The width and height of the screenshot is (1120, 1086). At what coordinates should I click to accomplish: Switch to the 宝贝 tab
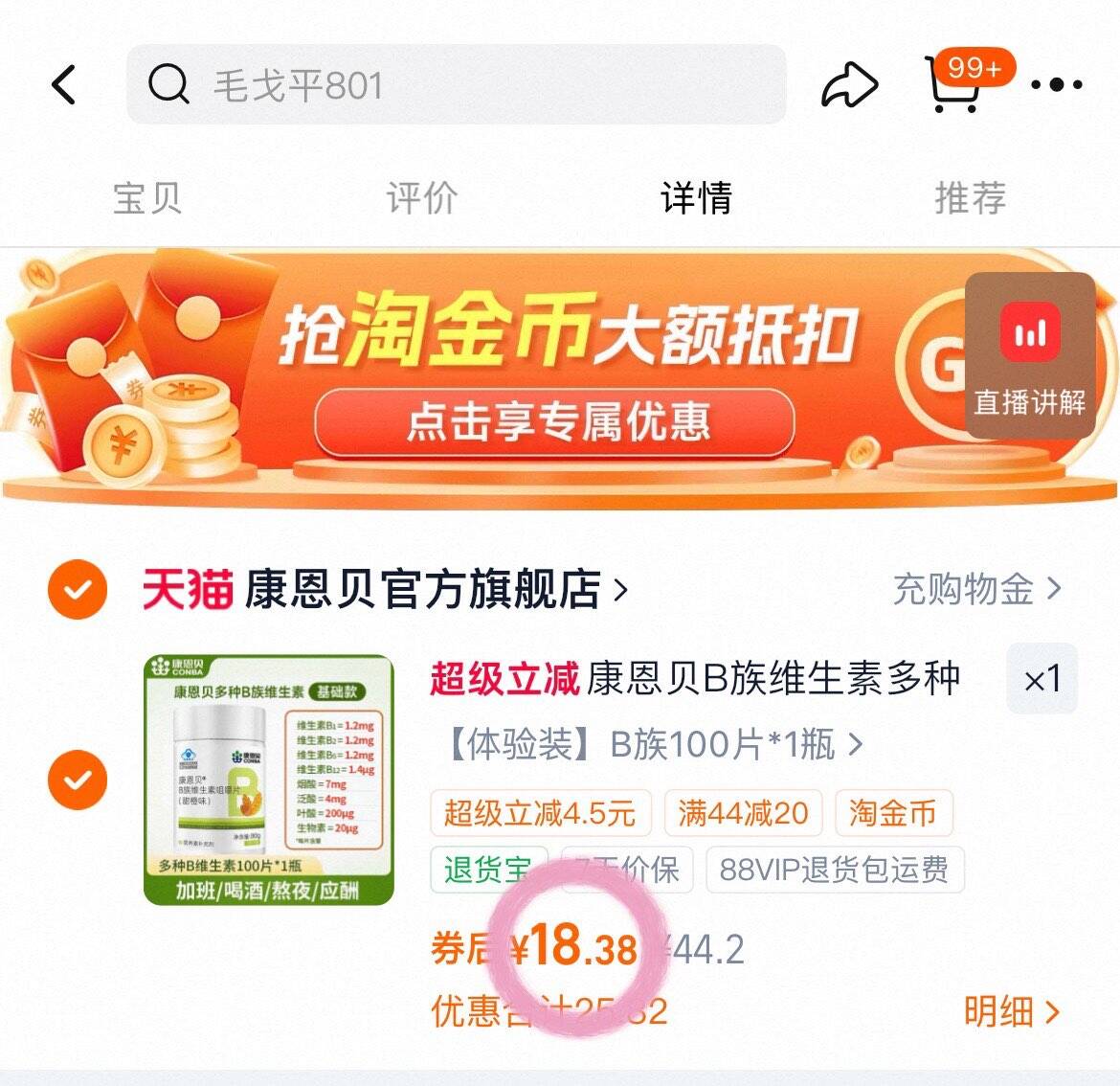pos(147,198)
